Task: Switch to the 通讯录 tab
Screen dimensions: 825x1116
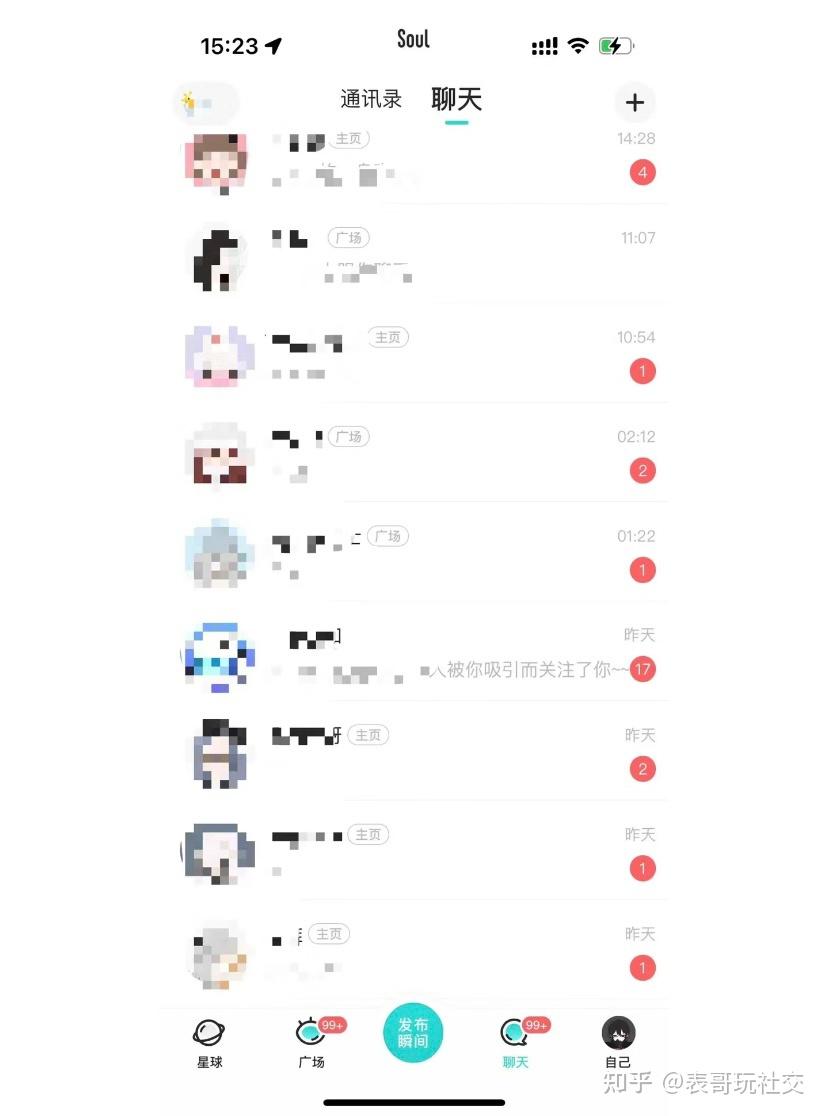Action: [x=371, y=99]
